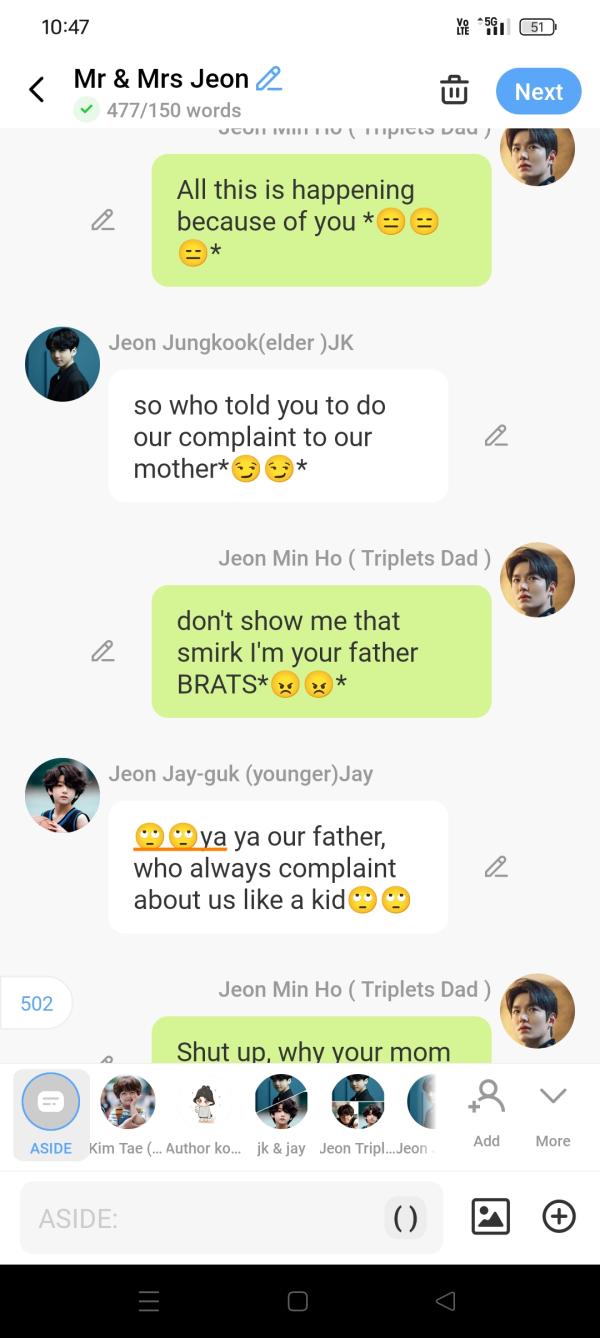Edit the "ya ya our father" message

496,867
